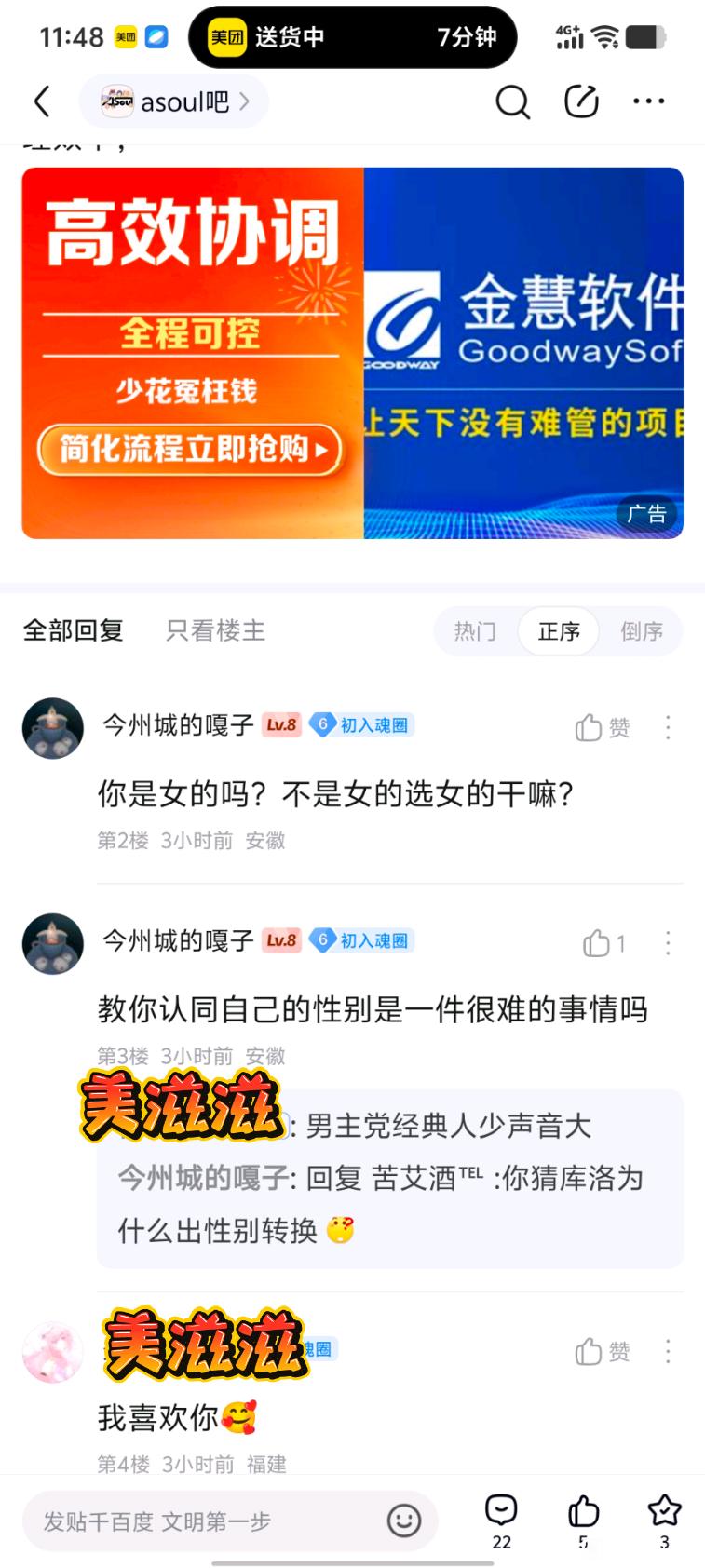The height and width of the screenshot is (1568, 705).
Task: Tap the 发贴千百度 reply input field
Action: 205,1521
